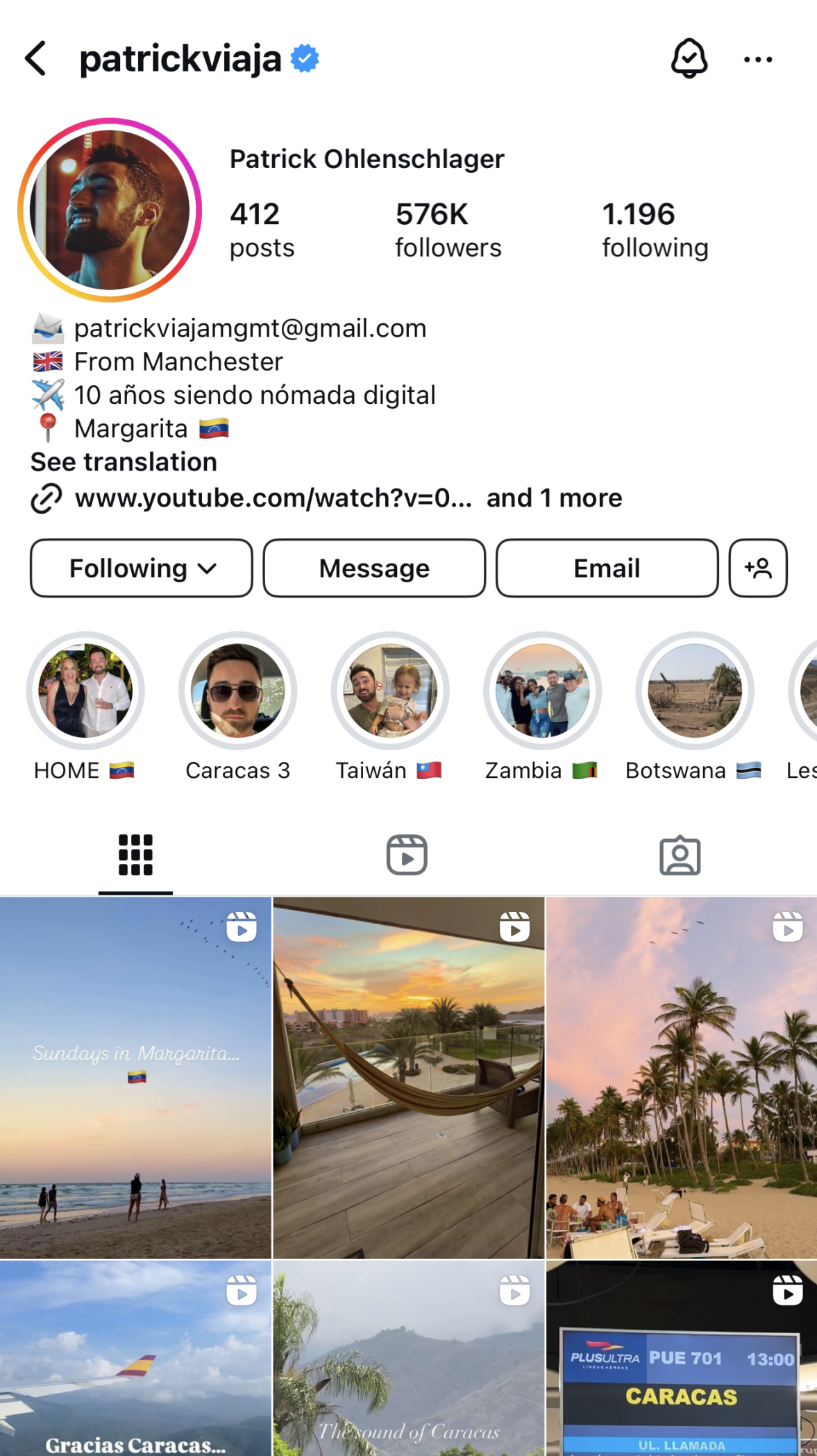This screenshot has width=817, height=1456.
Task: See translation of the bio
Action: 124,462
